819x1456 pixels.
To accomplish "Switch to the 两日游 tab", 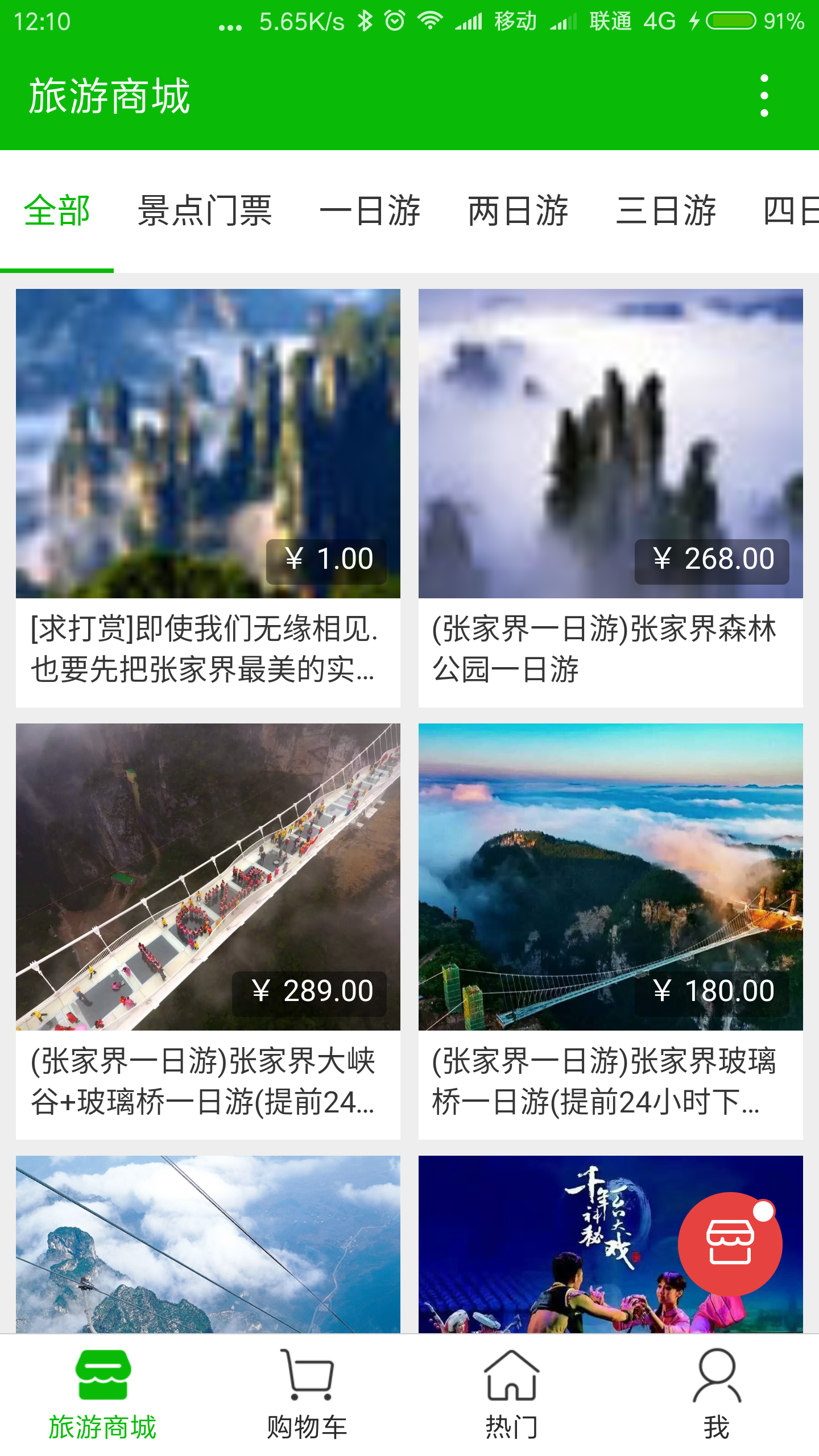I will tap(518, 211).
